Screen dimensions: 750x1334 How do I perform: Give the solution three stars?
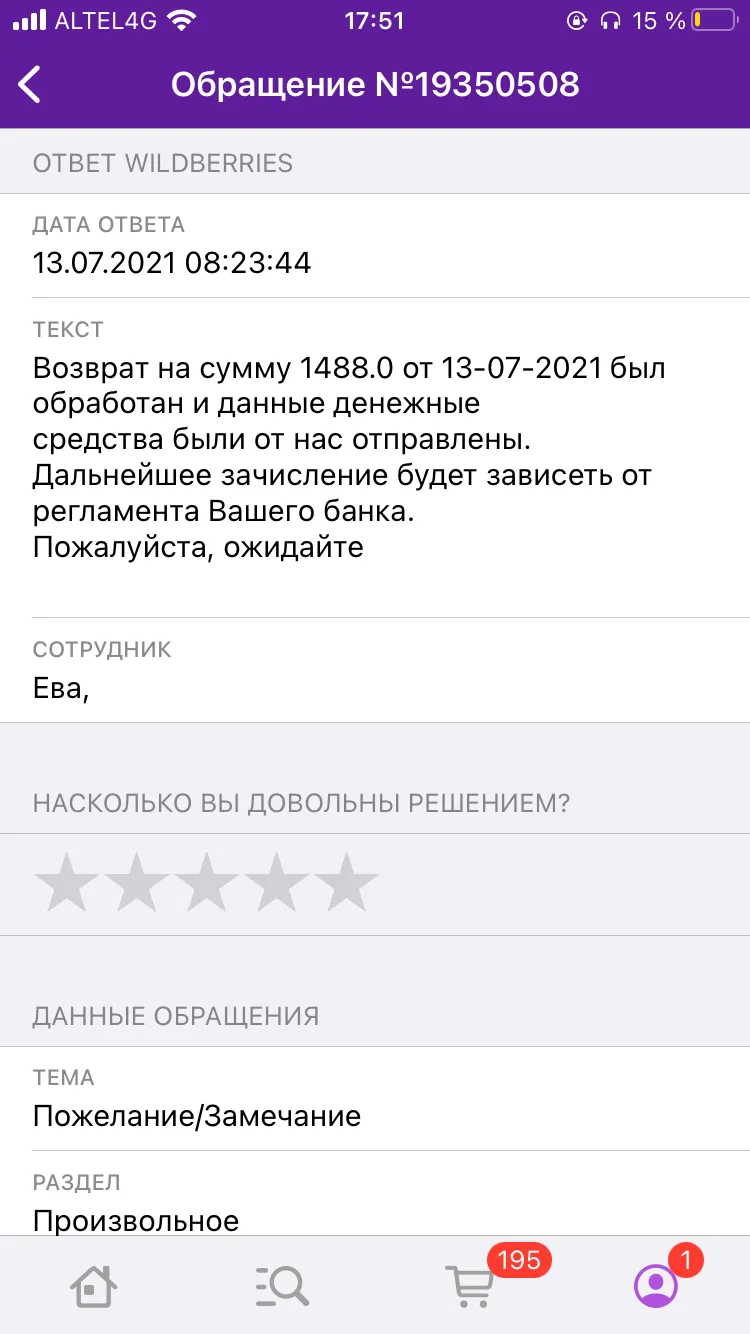[x=207, y=883]
